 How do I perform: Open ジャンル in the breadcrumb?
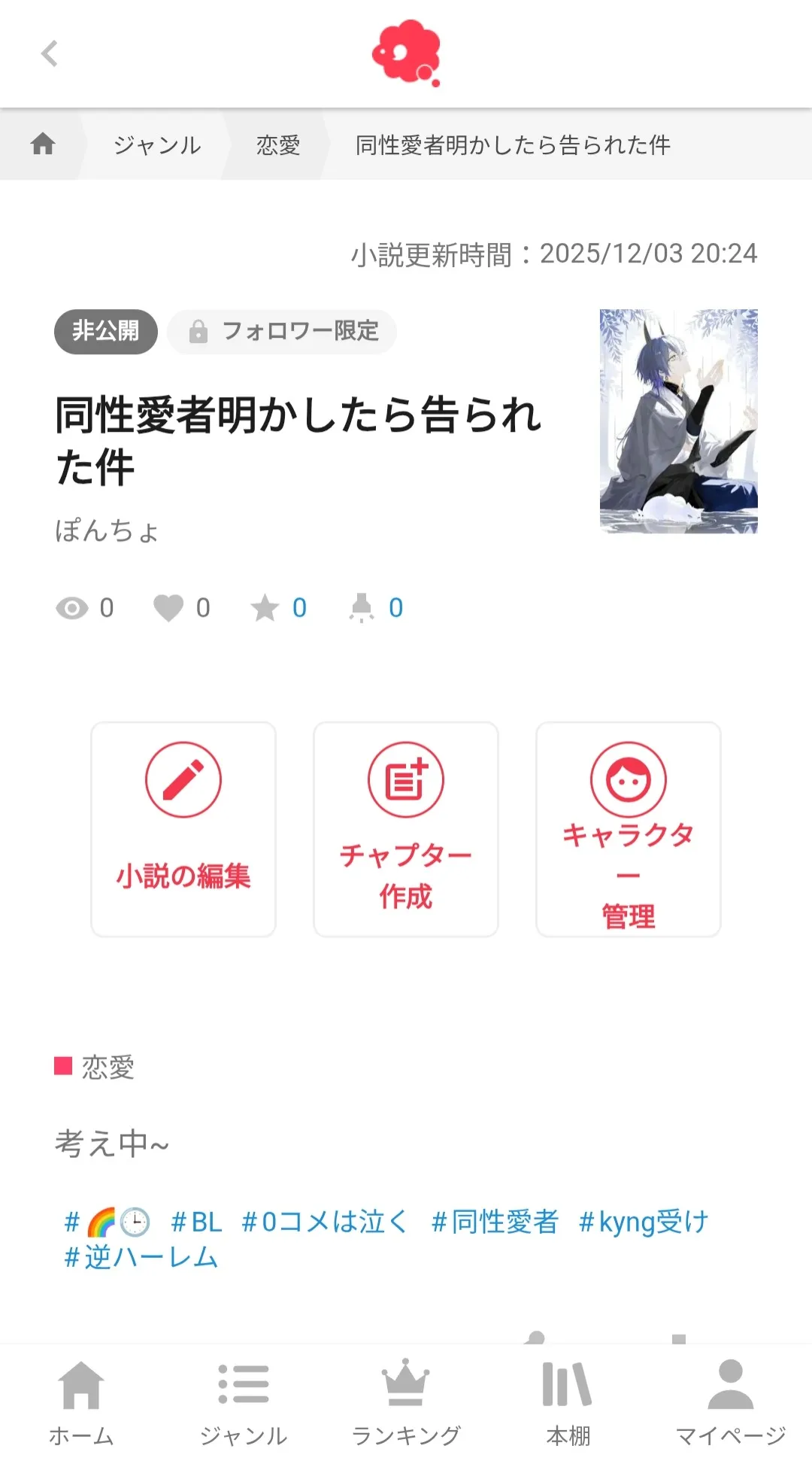click(157, 144)
